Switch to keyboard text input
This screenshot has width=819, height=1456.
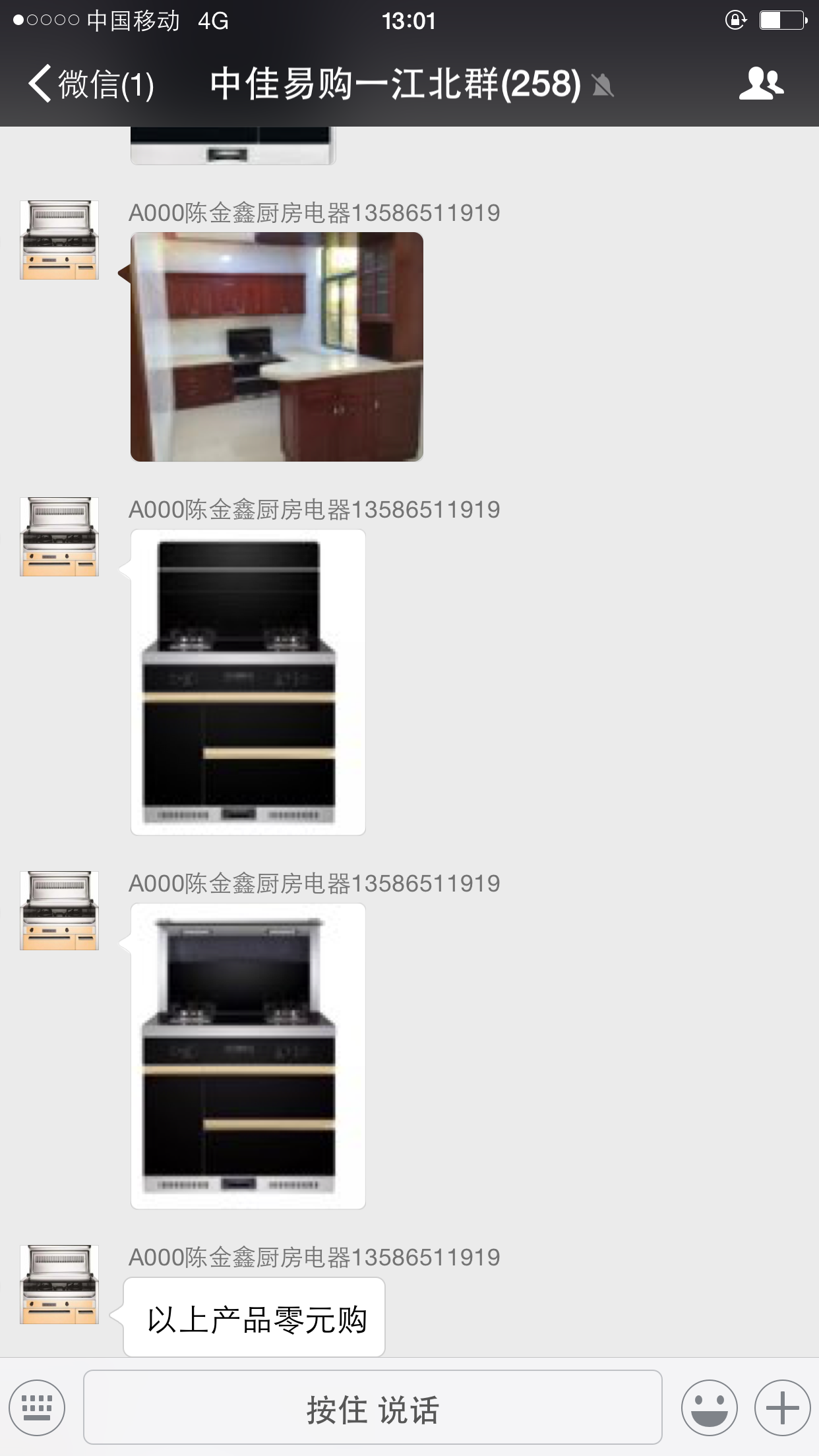pos(37,1408)
